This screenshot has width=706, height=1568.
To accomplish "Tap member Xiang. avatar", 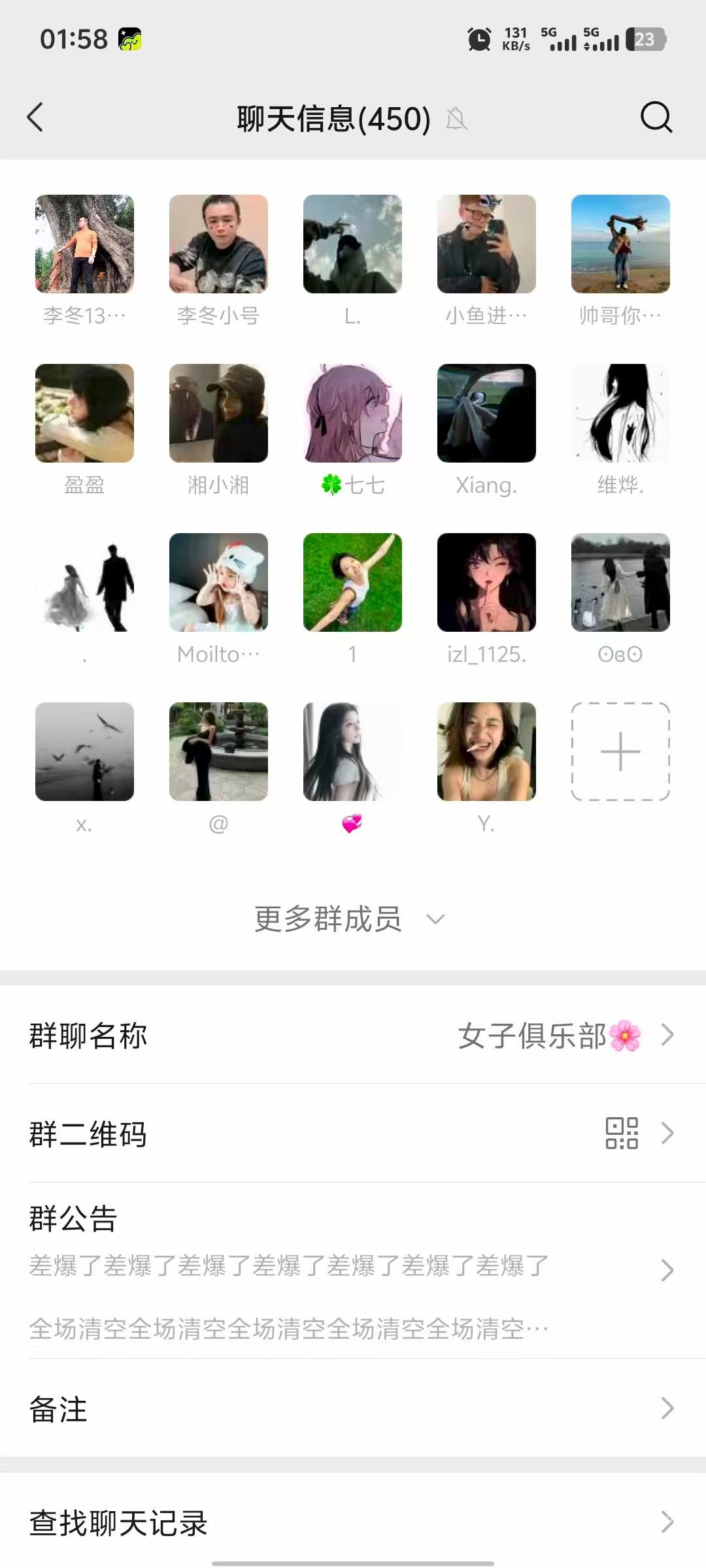I will [x=486, y=413].
